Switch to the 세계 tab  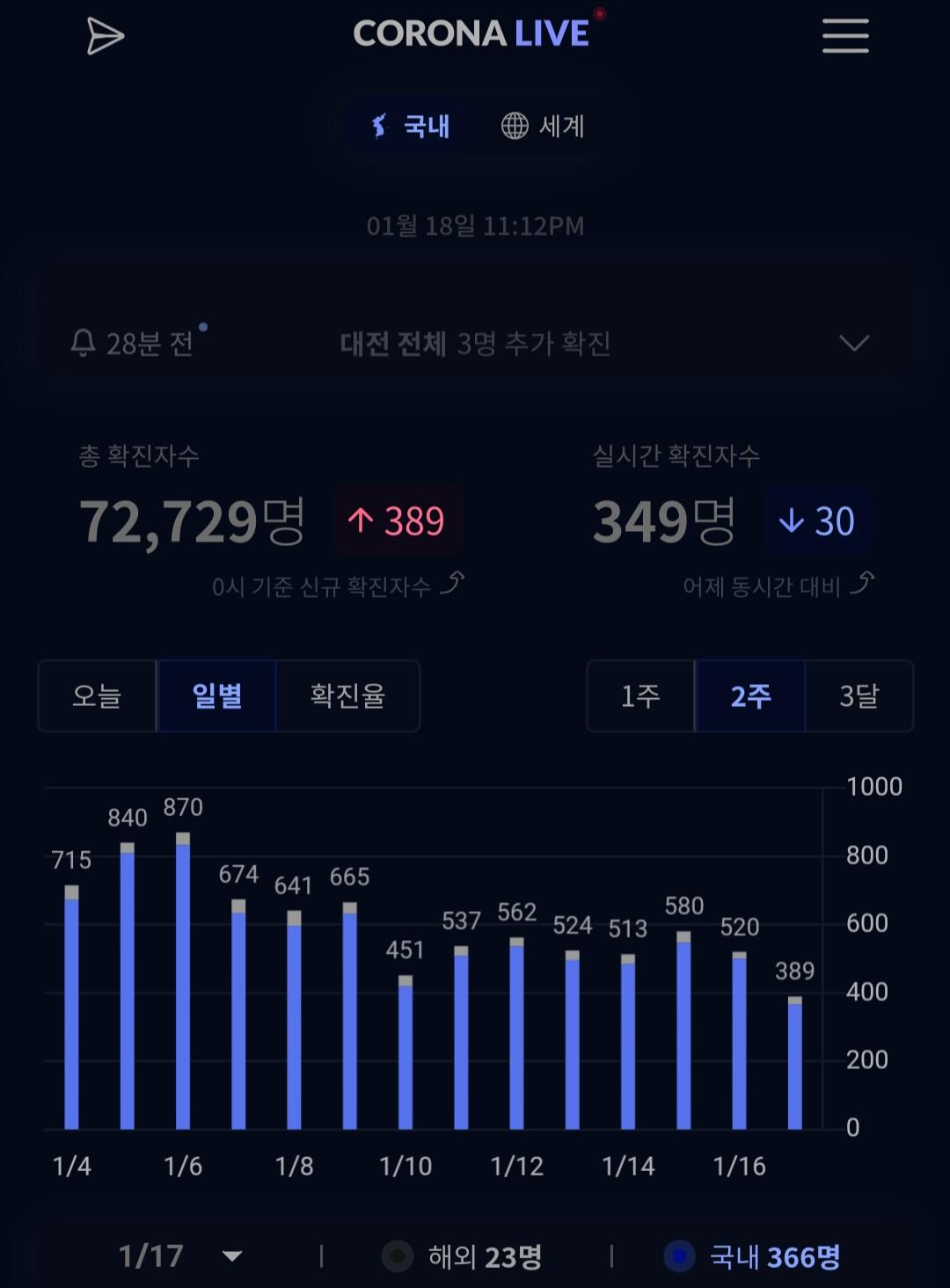pos(543,126)
